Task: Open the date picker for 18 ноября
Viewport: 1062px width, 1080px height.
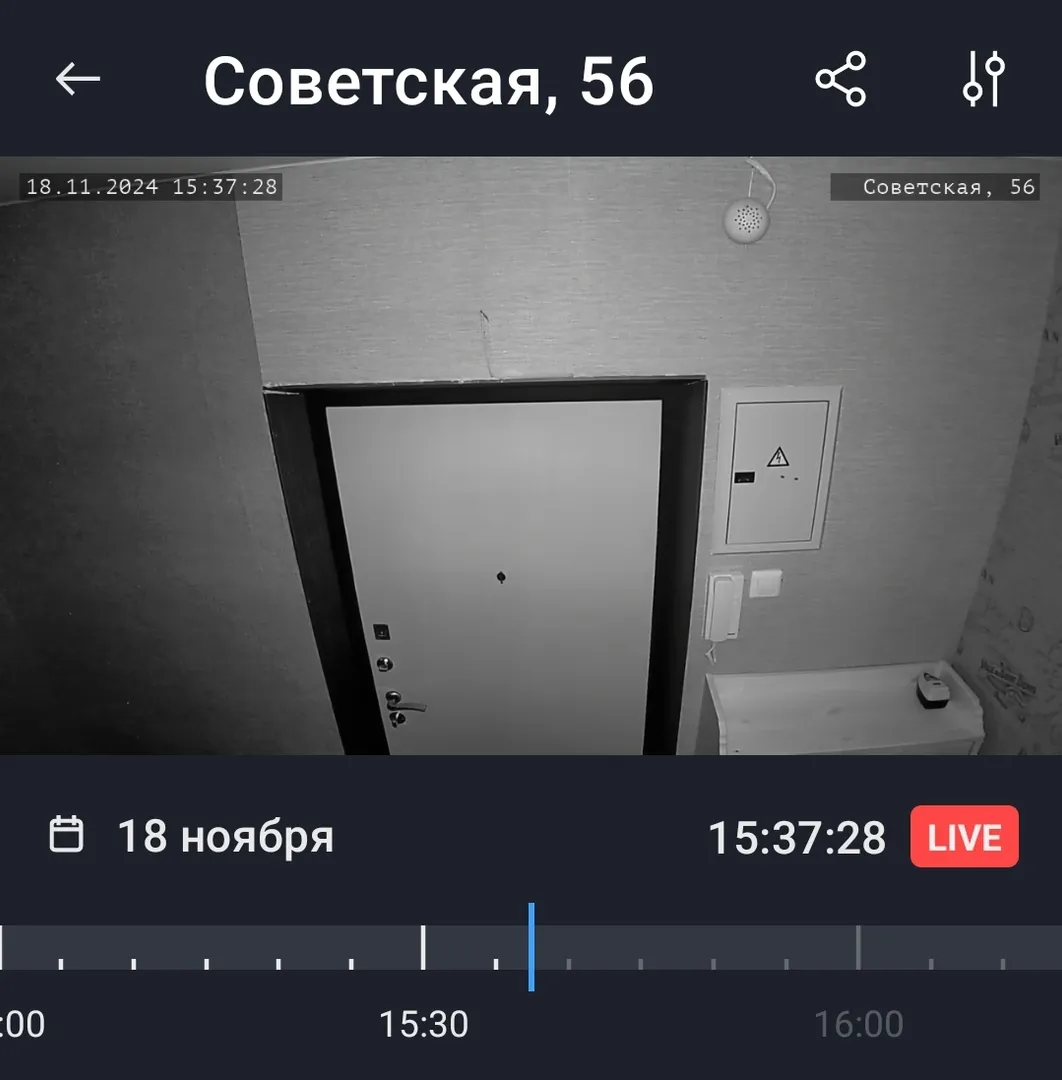Action: (192, 836)
